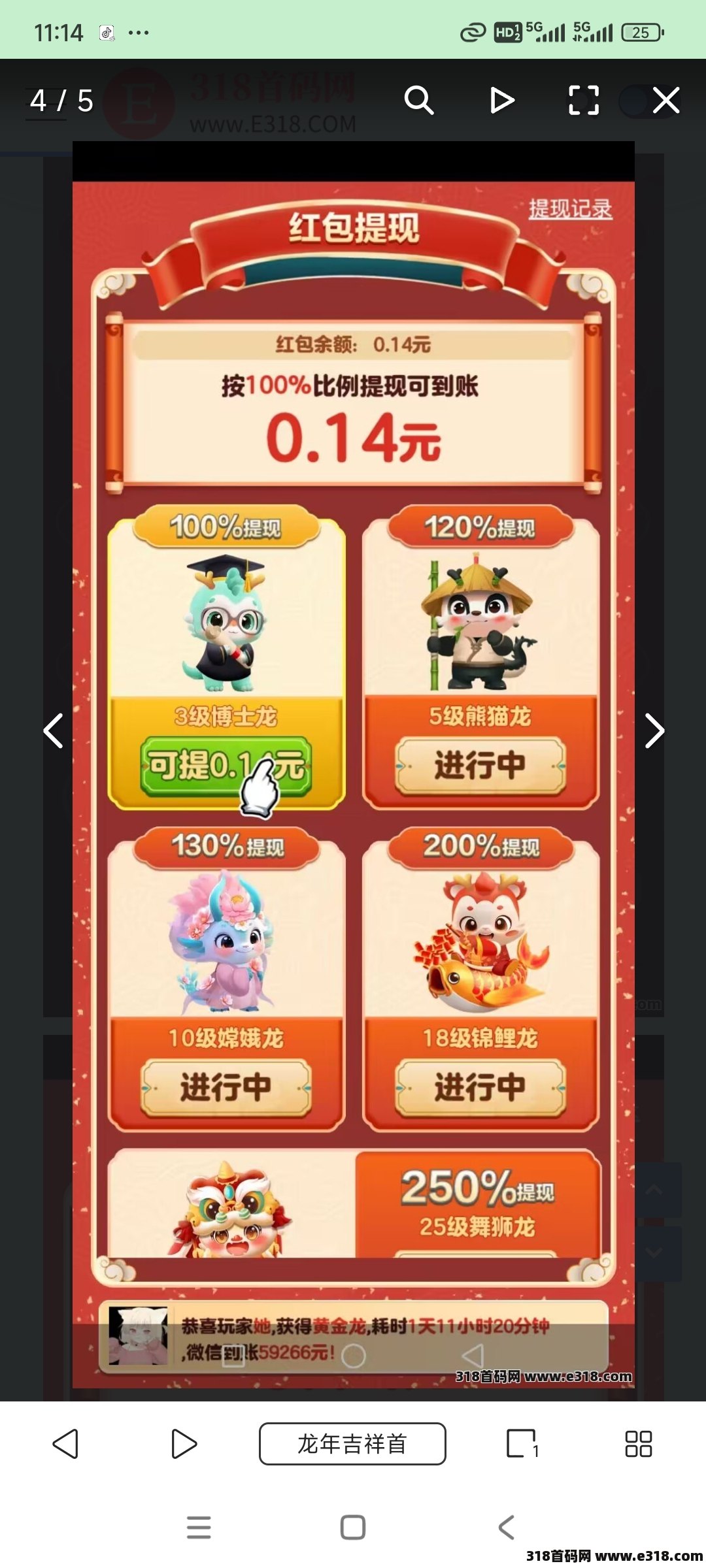Open the browser's four-square menu
Screen dimensions: 706x1568
638,1443
